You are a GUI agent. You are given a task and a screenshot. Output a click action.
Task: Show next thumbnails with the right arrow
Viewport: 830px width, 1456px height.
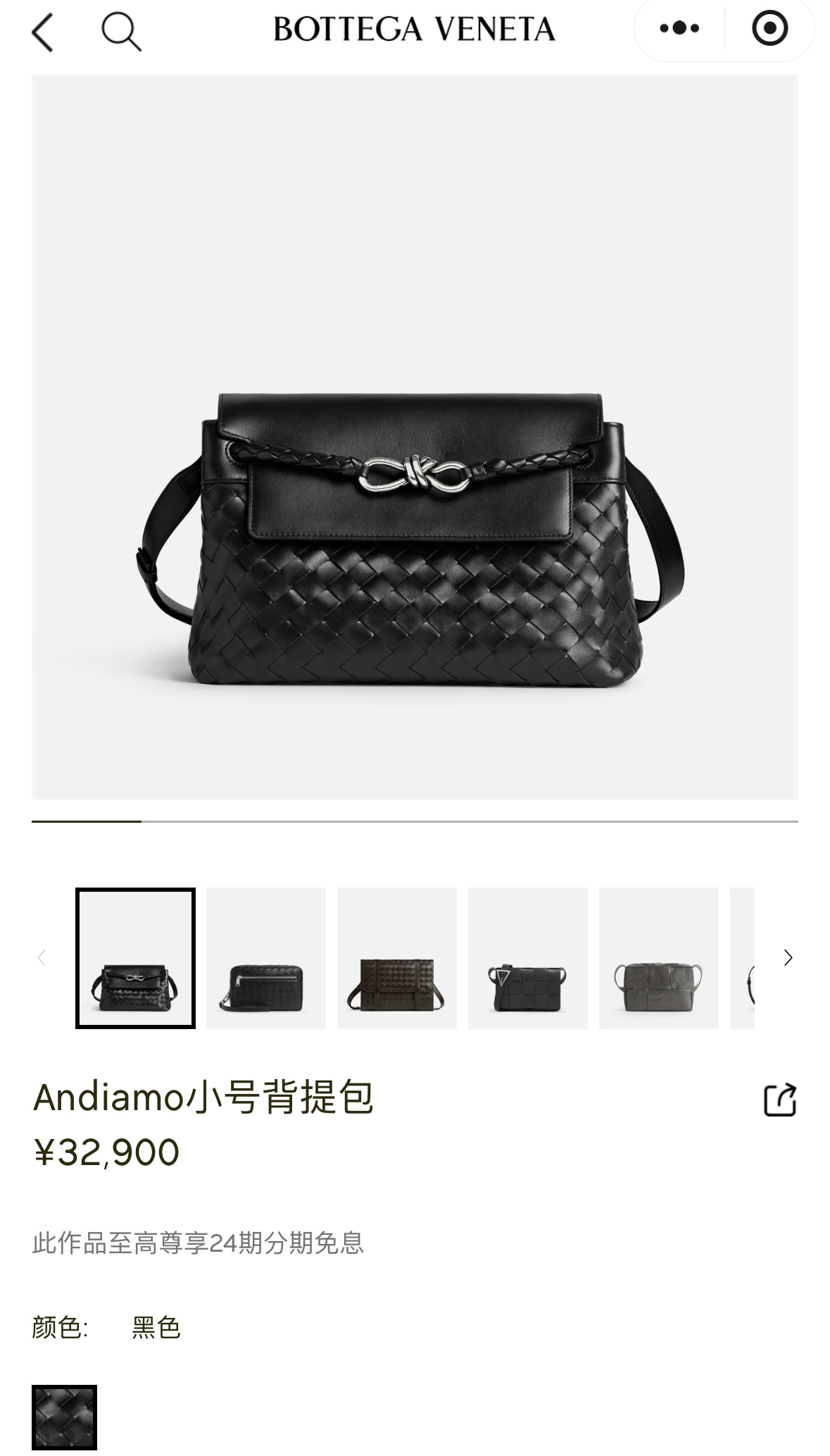point(788,958)
